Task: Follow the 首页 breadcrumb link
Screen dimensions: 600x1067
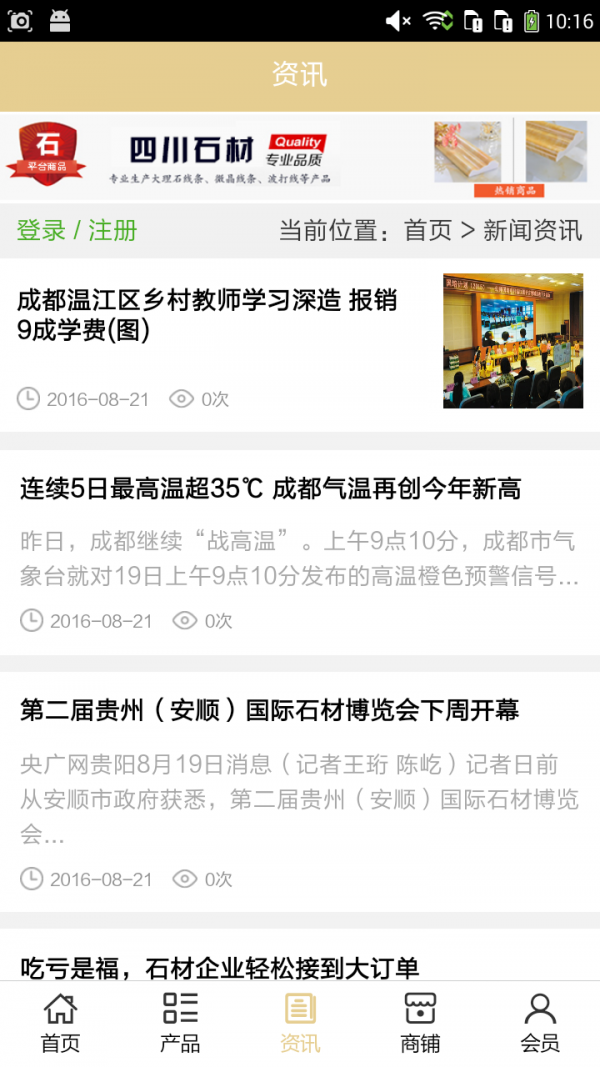Action: 427,231
